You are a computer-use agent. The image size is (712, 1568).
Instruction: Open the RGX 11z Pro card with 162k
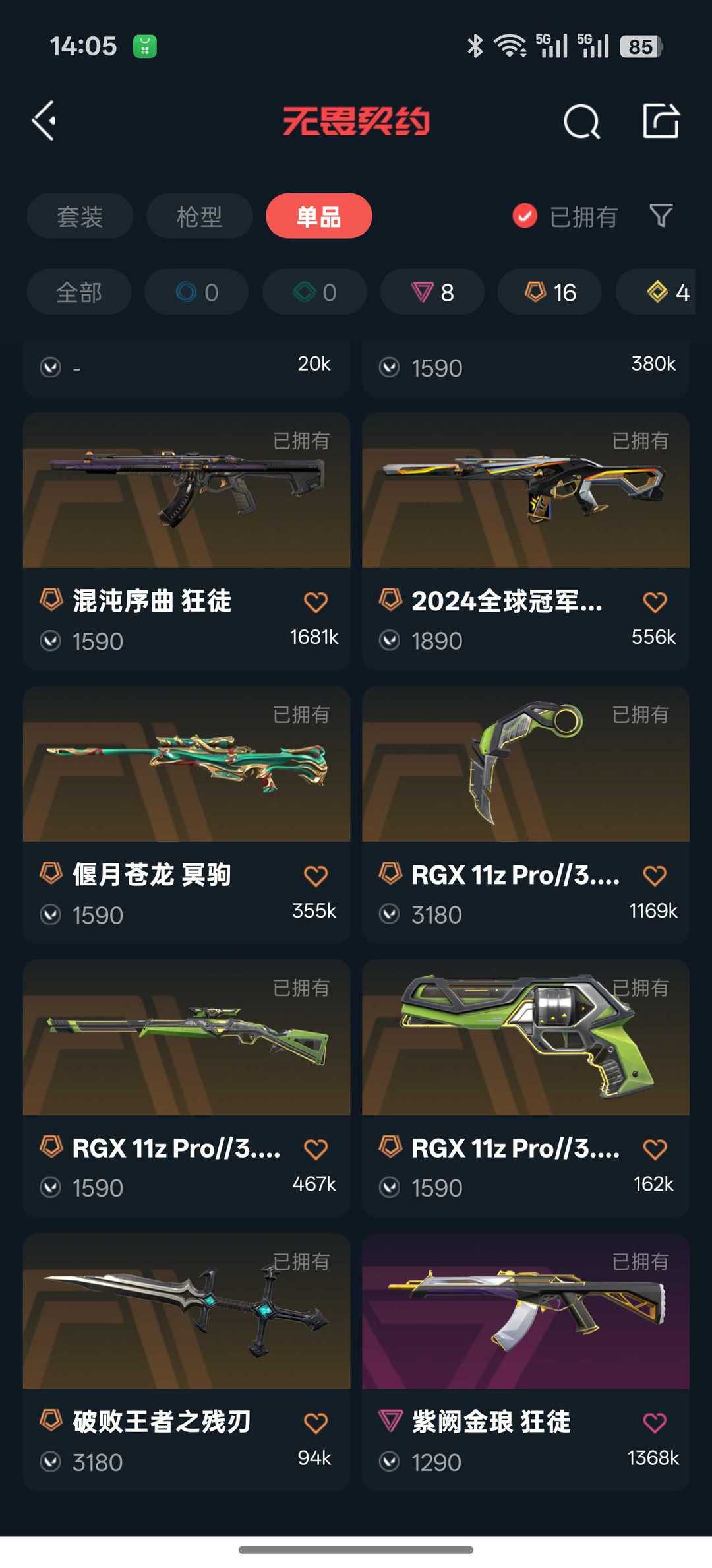pyautogui.click(x=525, y=1039)
